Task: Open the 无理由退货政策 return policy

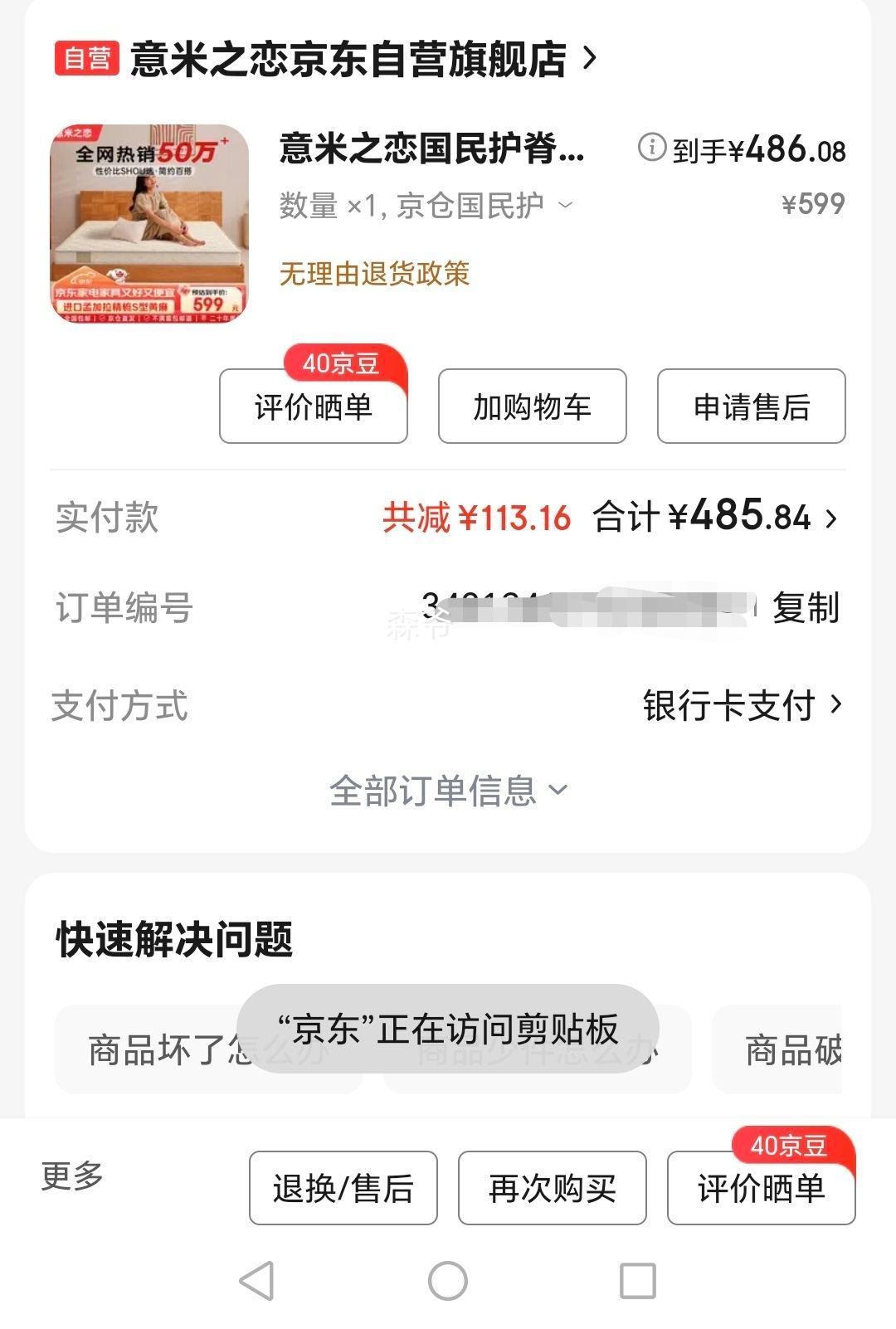Action: tap(374, 274)
